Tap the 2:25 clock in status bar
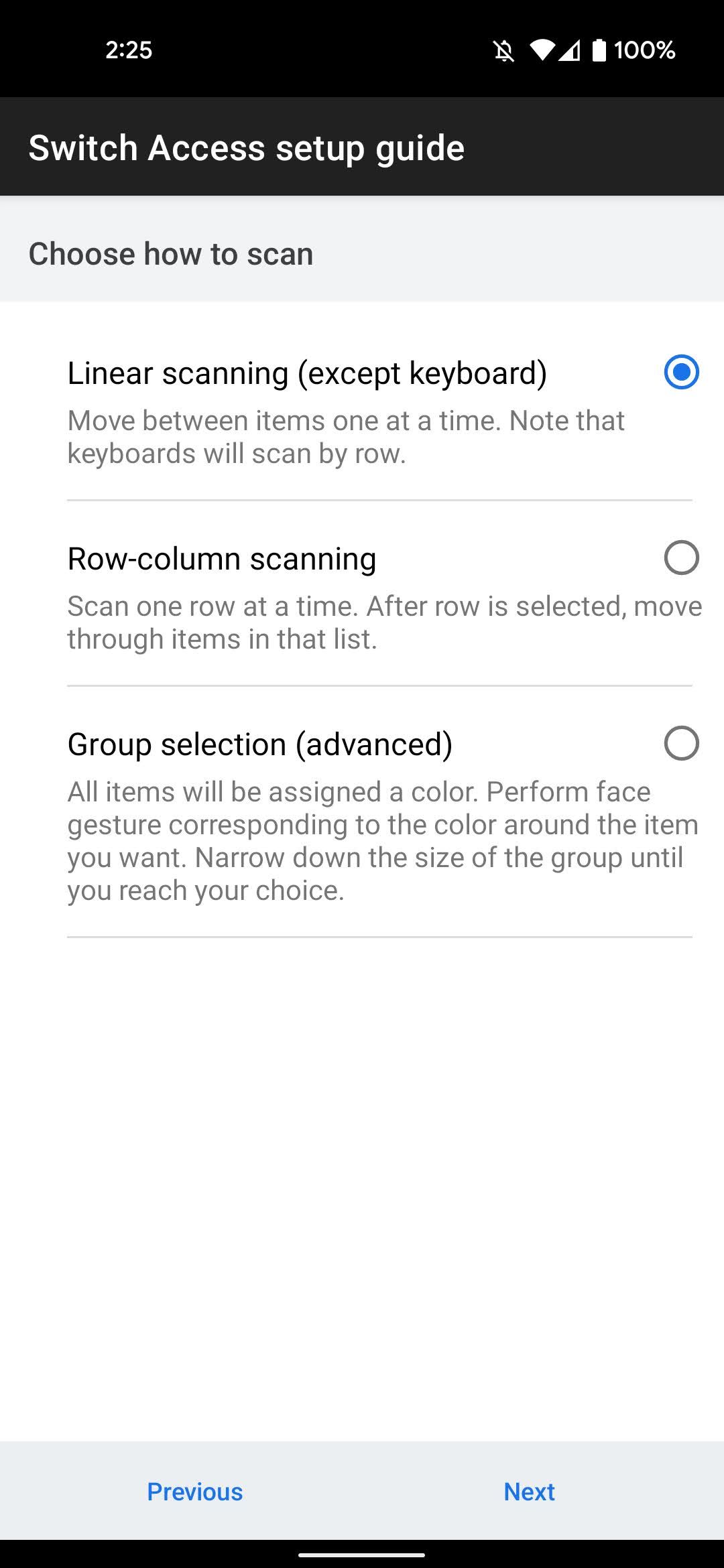Viewport: 724px width, 1568px height. 129,50
